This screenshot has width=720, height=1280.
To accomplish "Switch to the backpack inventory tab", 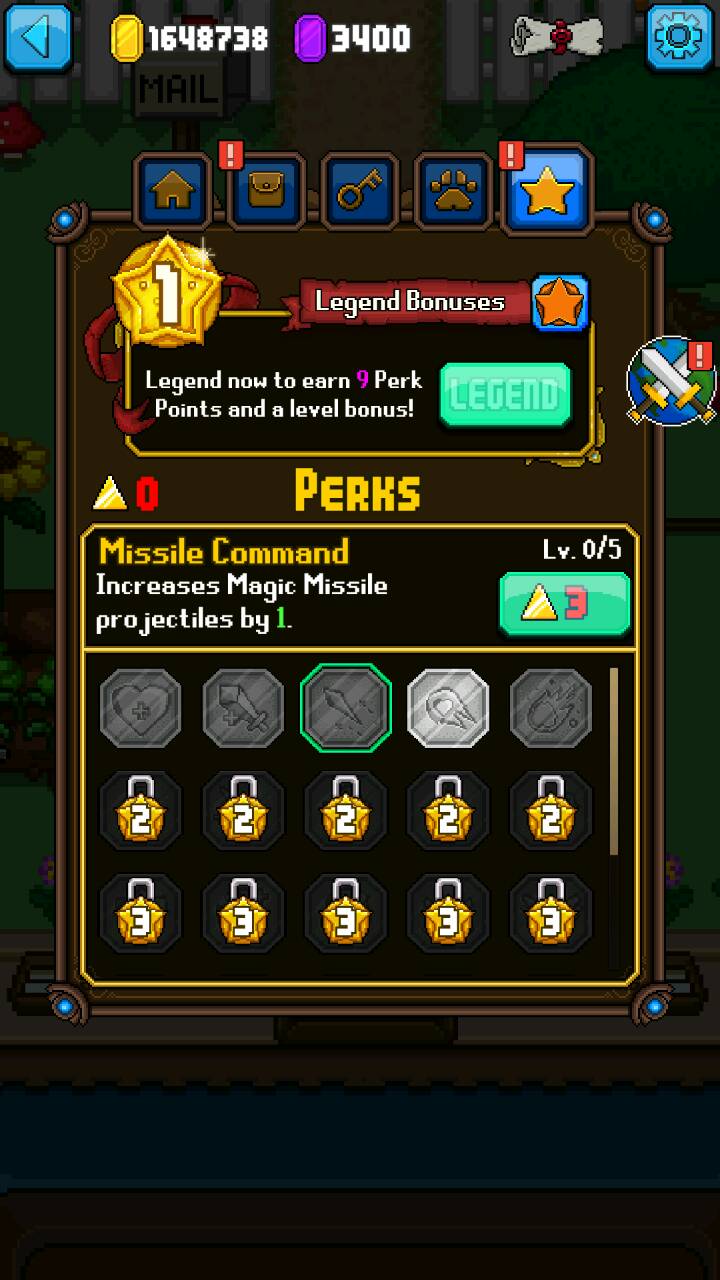I will (266, 192).
